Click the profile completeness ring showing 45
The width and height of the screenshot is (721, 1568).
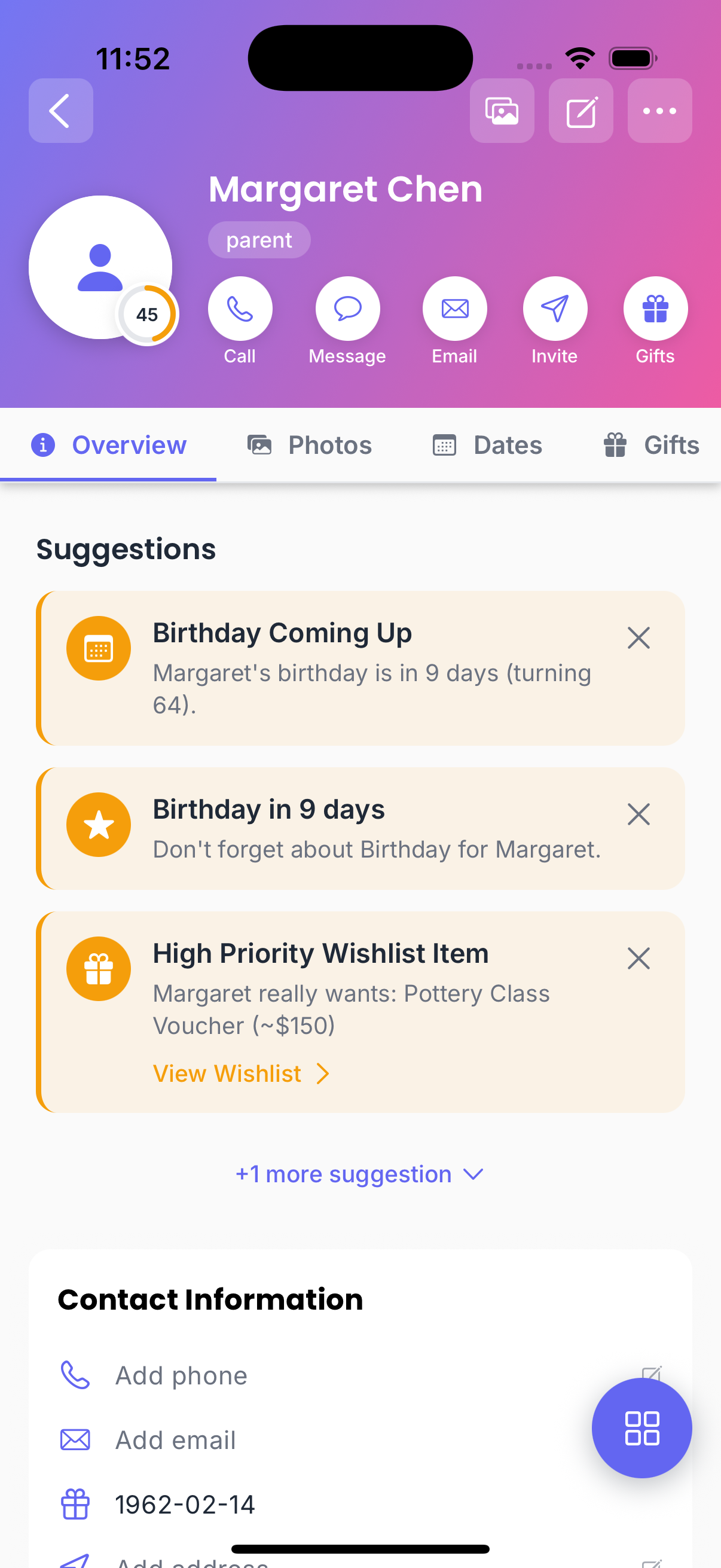click(146, 314)
